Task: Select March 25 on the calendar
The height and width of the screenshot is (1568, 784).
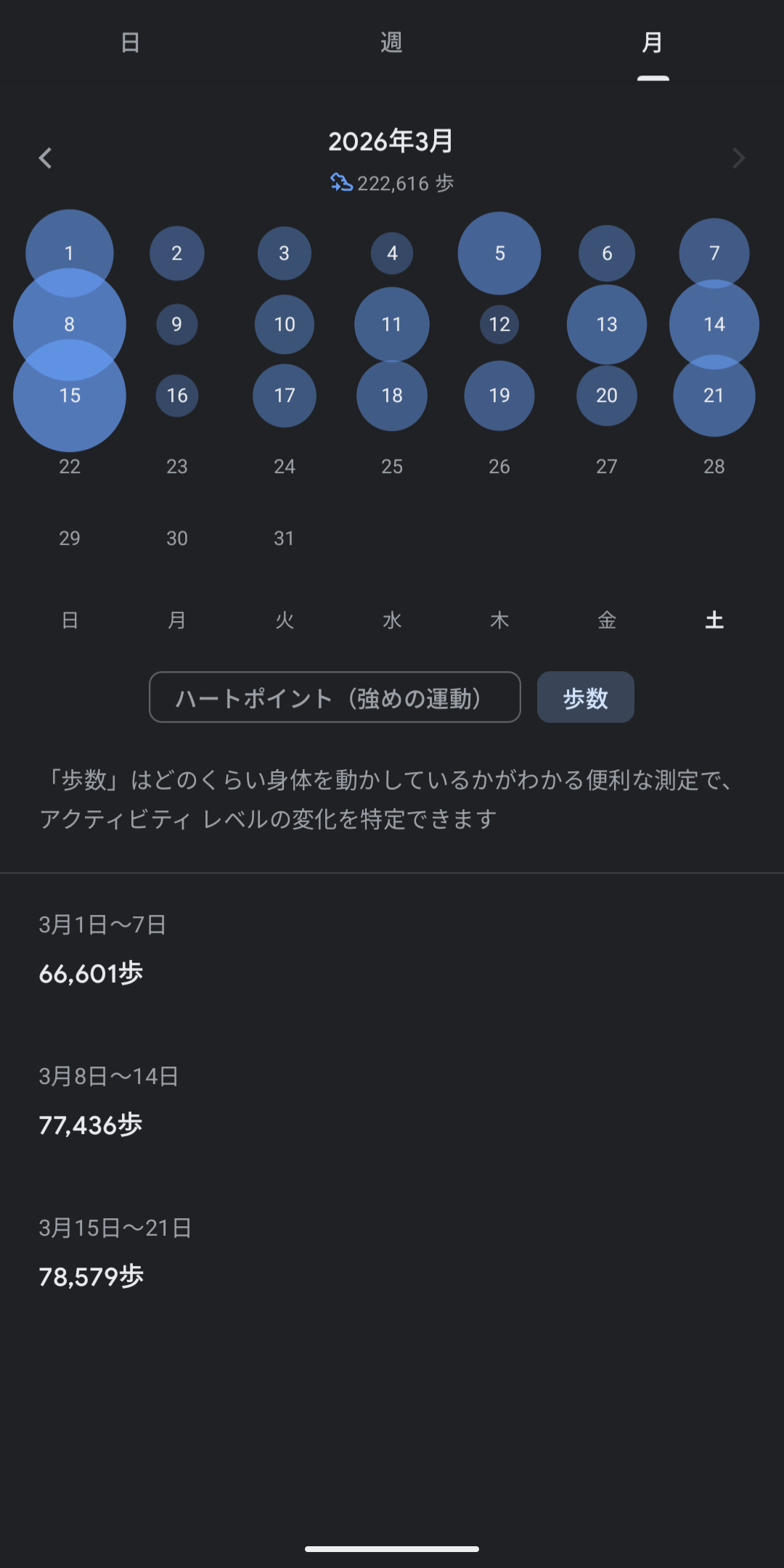Action: pos(391,467)
